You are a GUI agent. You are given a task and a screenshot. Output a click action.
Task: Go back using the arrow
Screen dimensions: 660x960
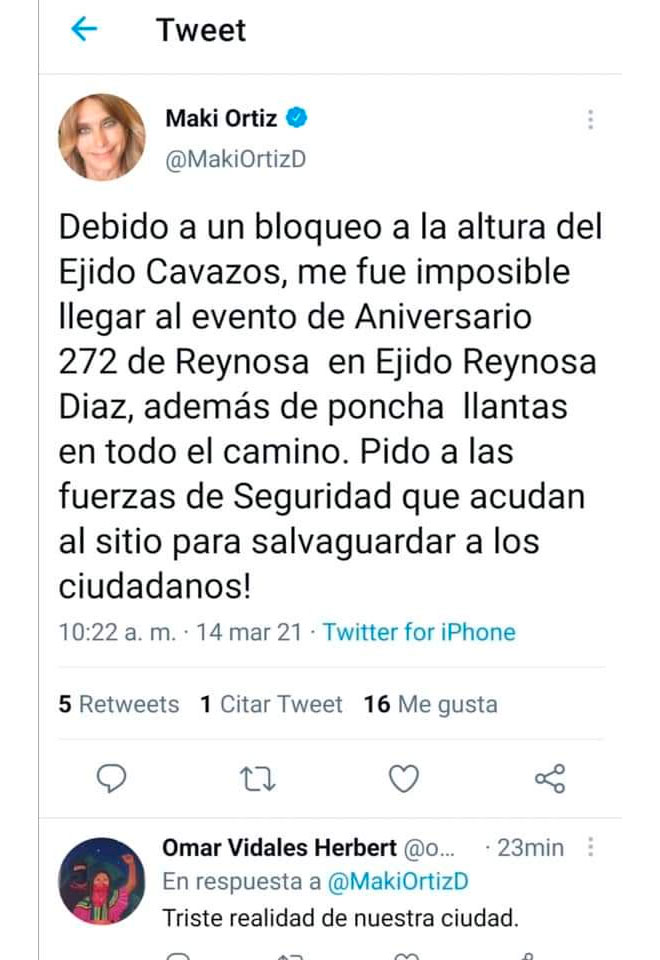click(x=84, y=31)
